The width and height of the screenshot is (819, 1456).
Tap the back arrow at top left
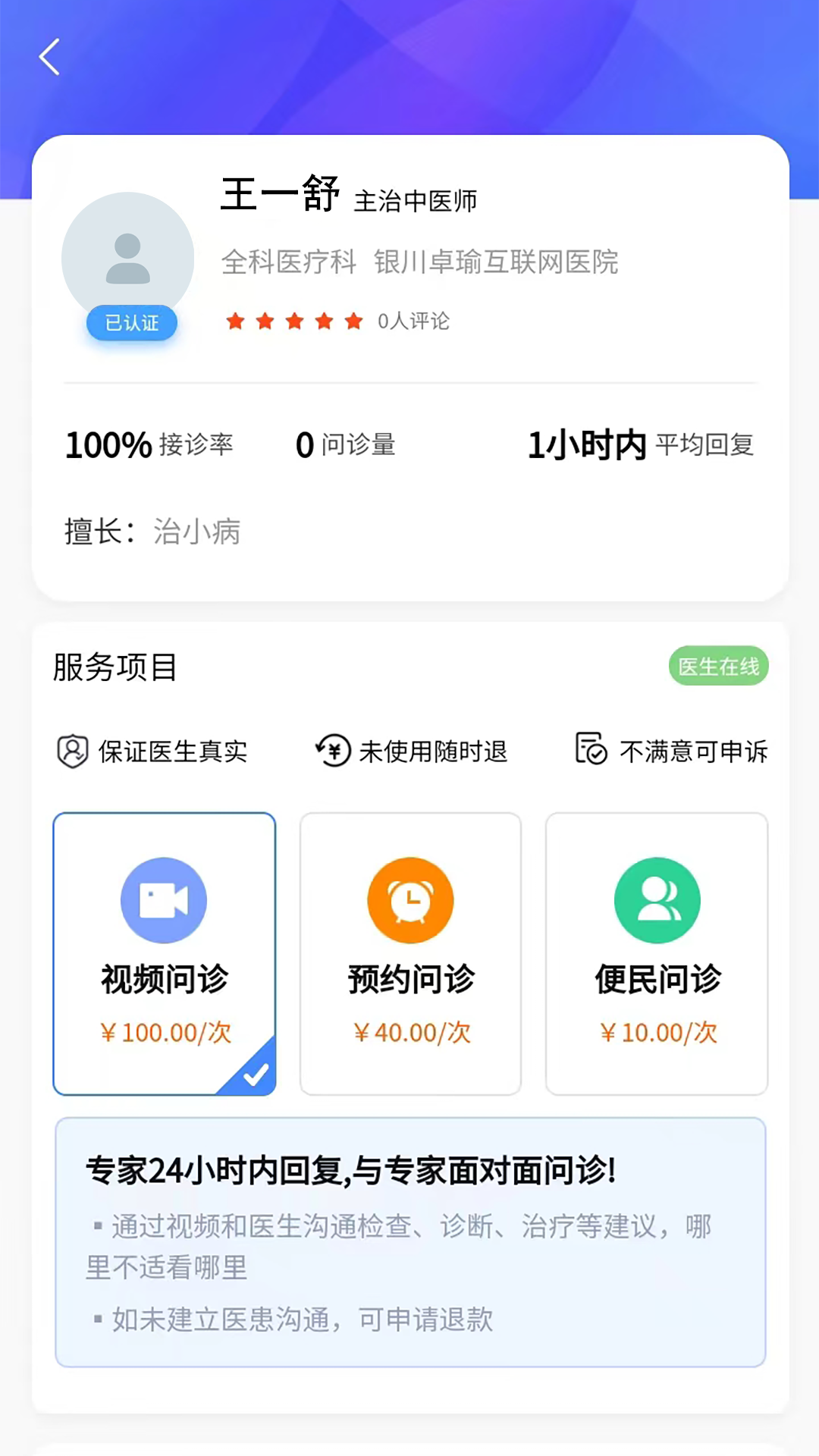coord(49,56)
